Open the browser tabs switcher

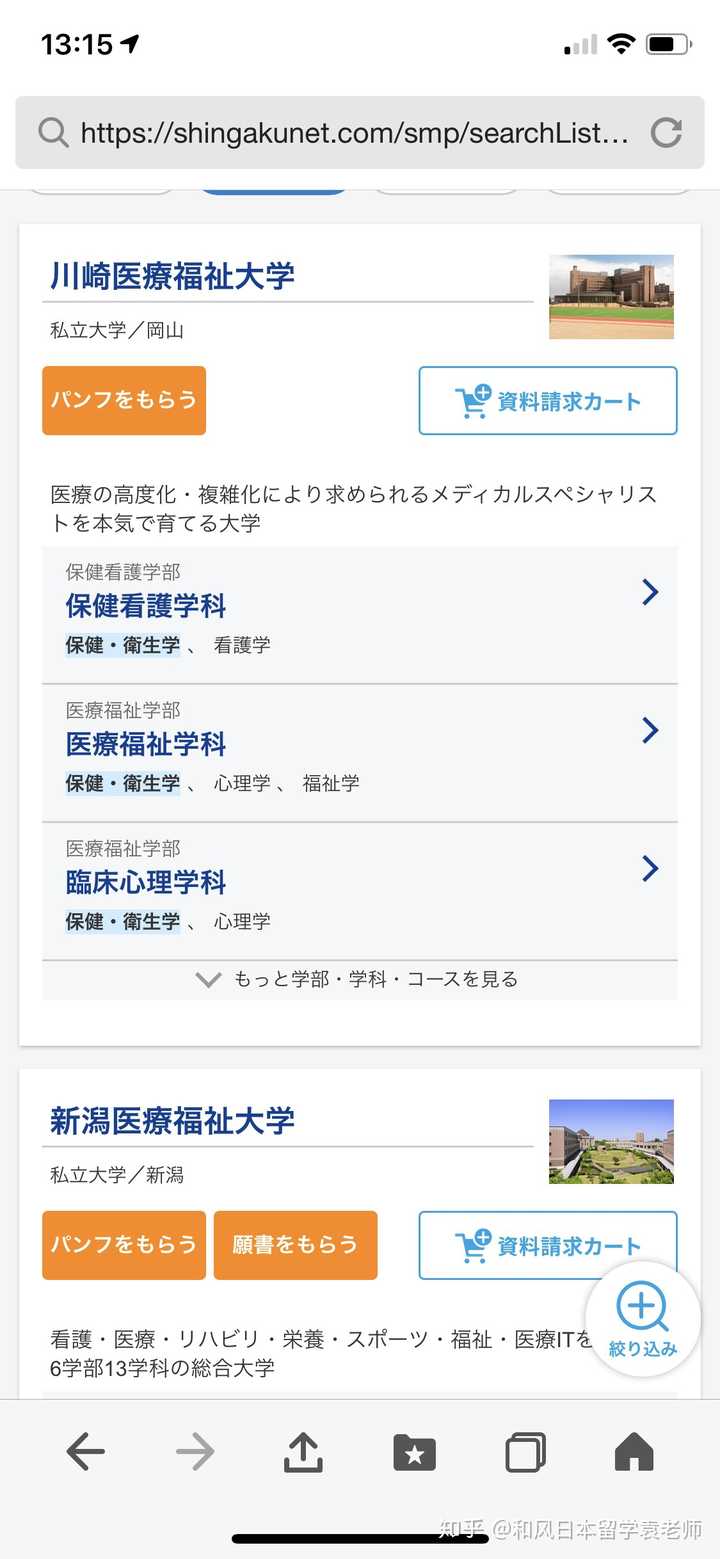pos(525,1452)
